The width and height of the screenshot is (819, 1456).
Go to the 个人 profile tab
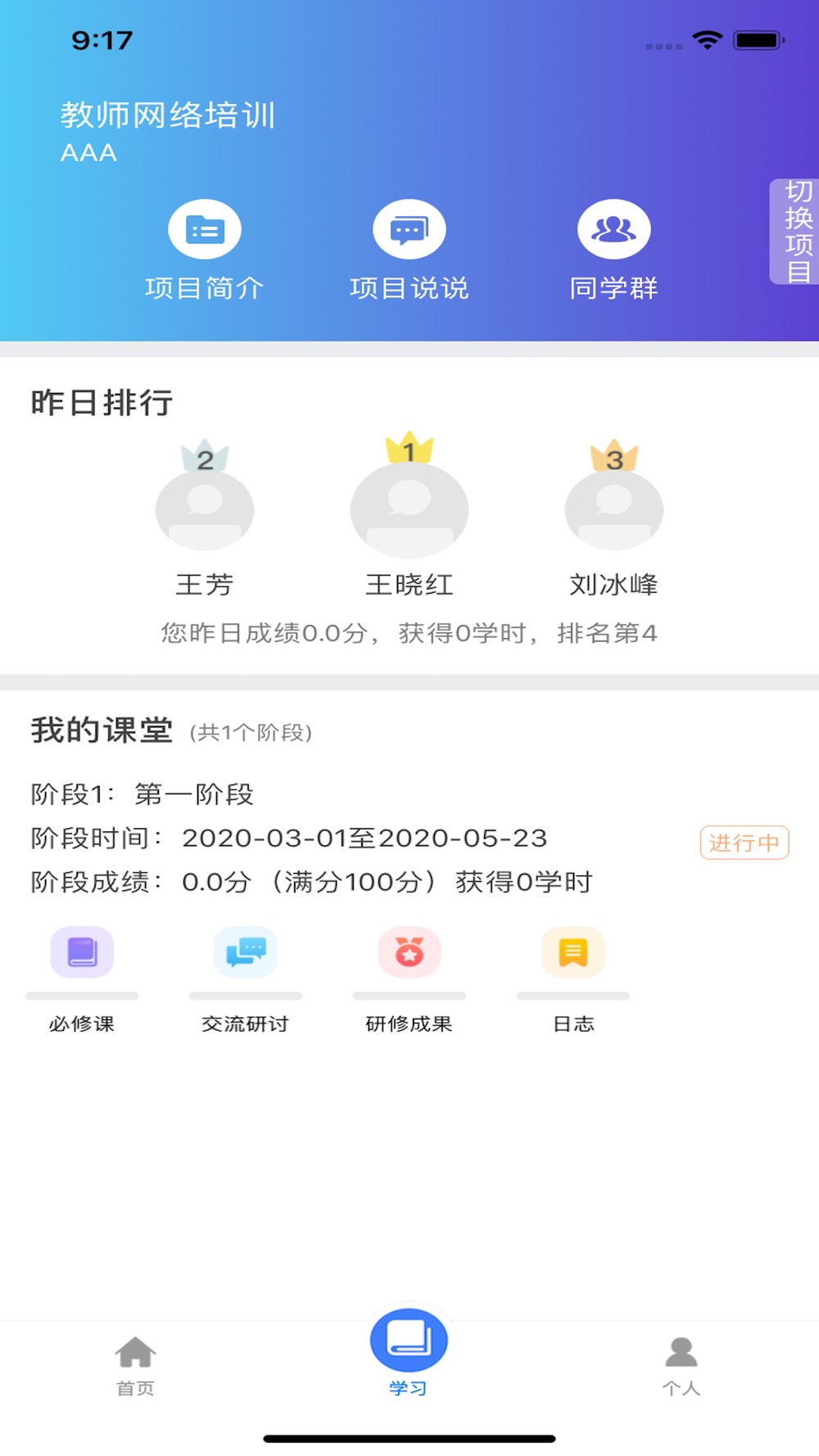pyautogui.click(x=681, y=1365)
